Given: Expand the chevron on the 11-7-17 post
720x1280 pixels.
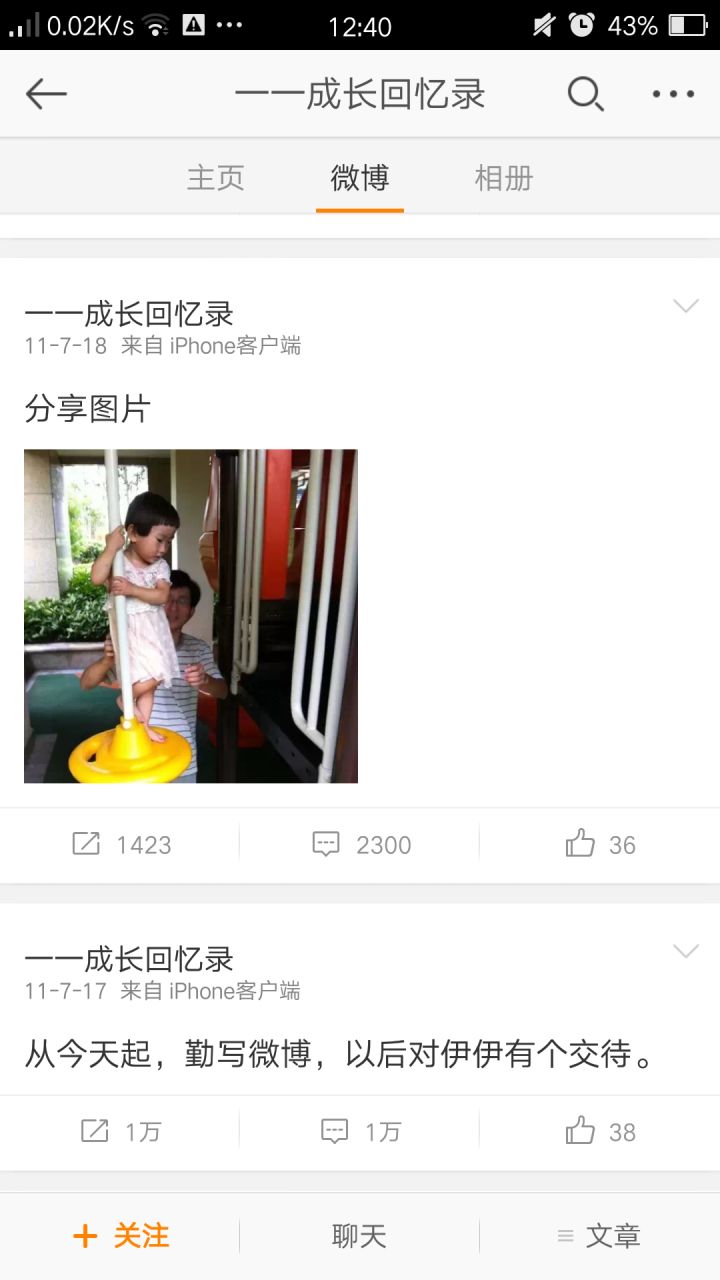Looking at the screenshot, I should 686,951.
